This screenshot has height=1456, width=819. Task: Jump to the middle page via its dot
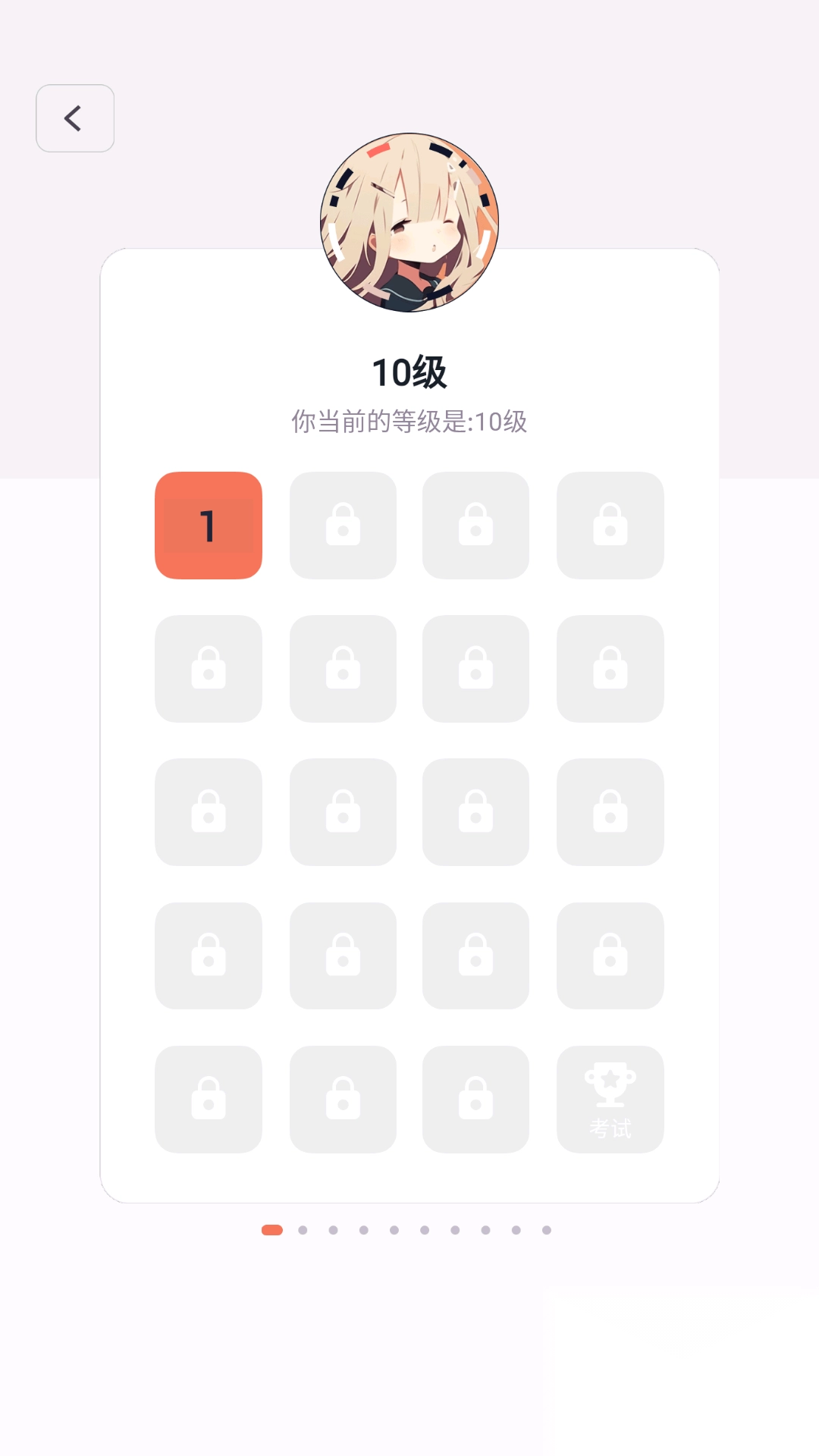point(394,1228)
